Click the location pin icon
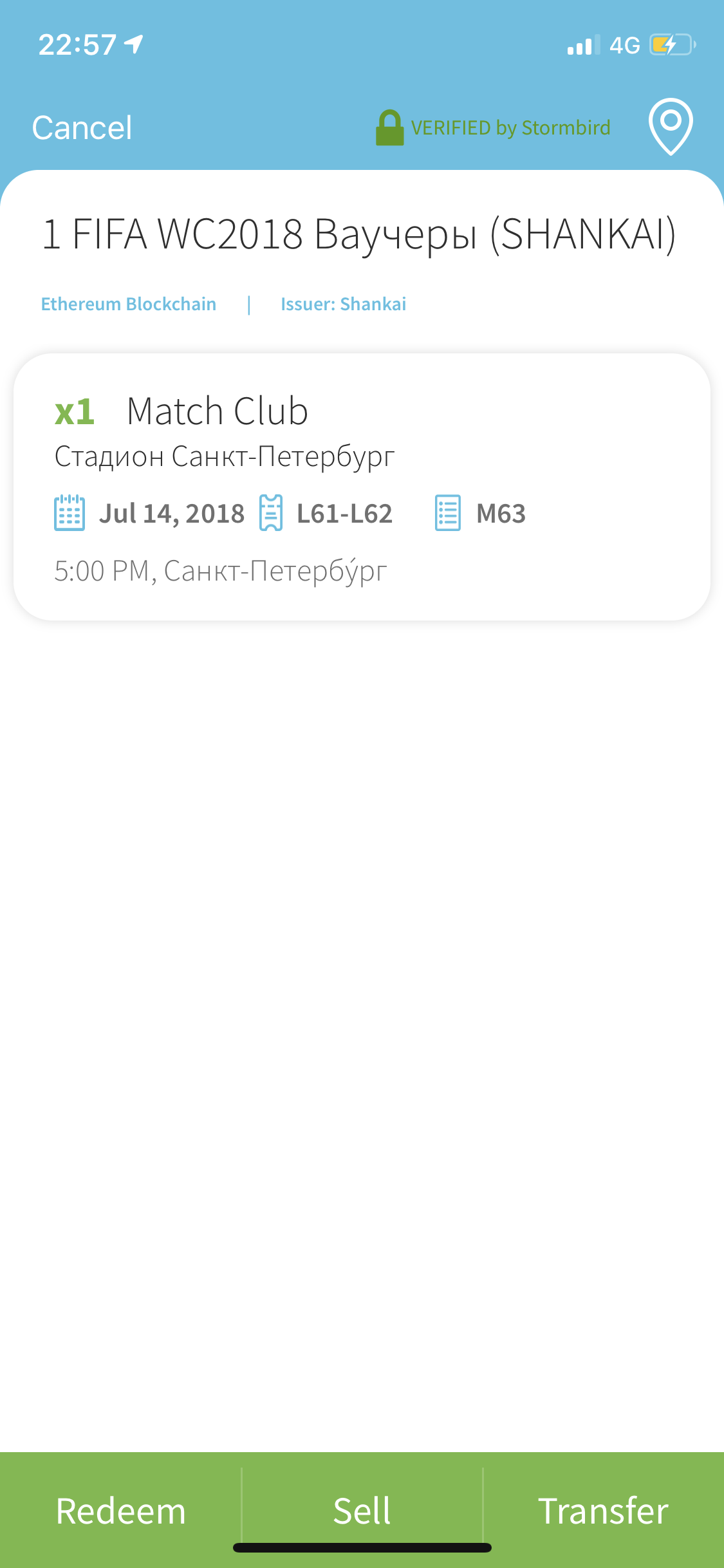 (670, 127)
